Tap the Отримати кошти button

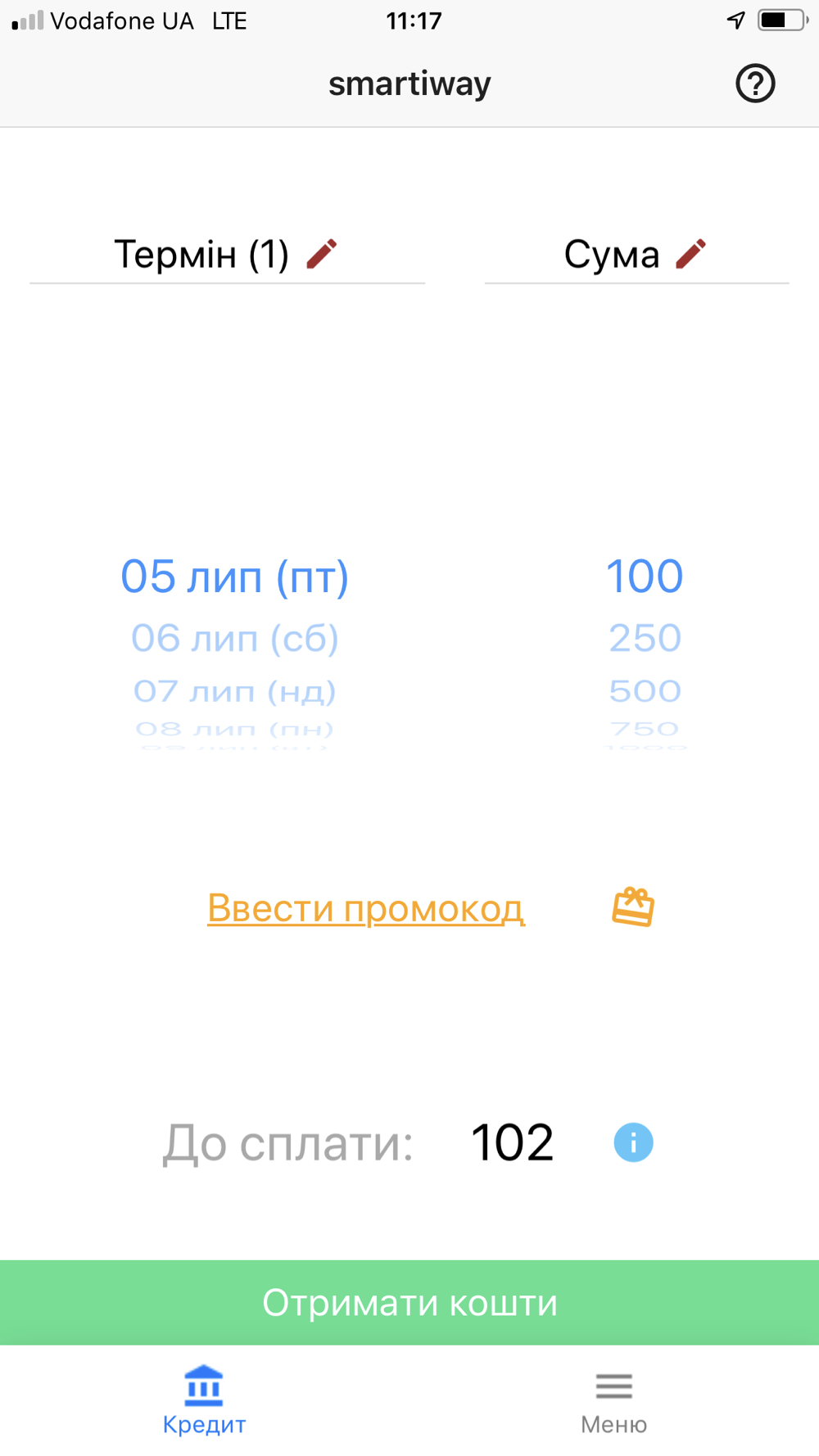click(x=409, y=1302)
